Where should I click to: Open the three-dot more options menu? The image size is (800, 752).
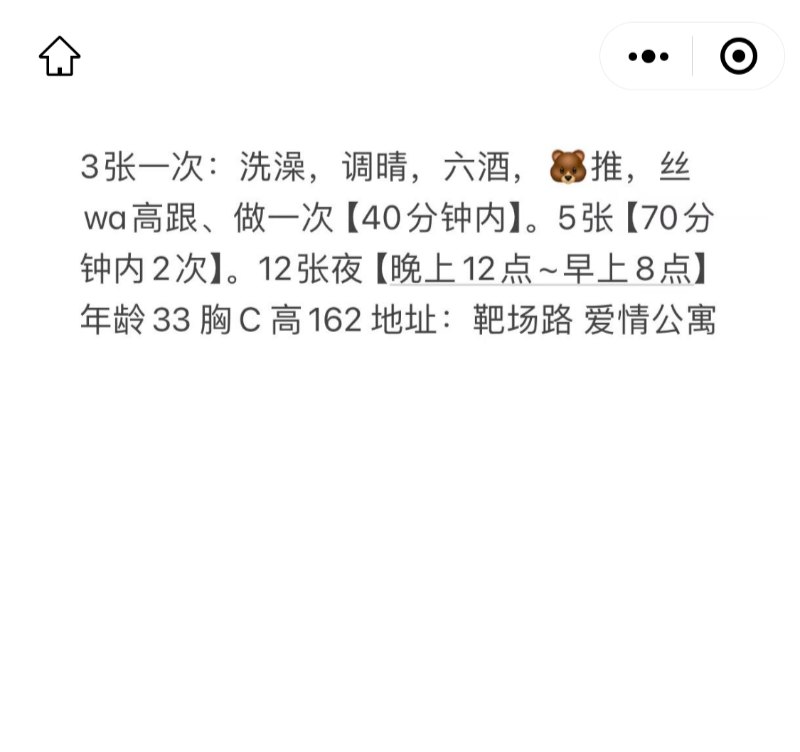pyautogui.click(x=648, y=56)
